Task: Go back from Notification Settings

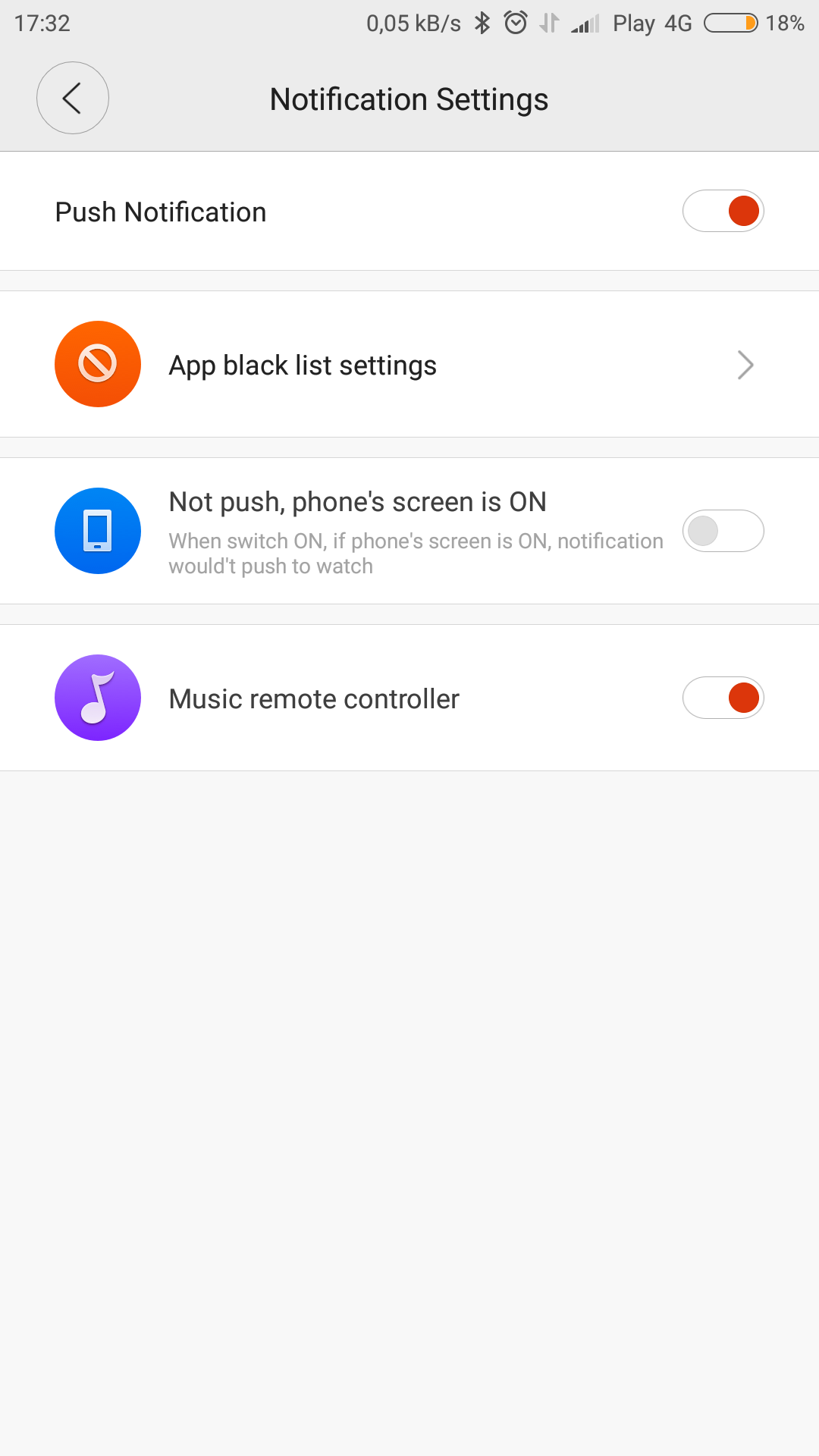Action: click(73, 98)
